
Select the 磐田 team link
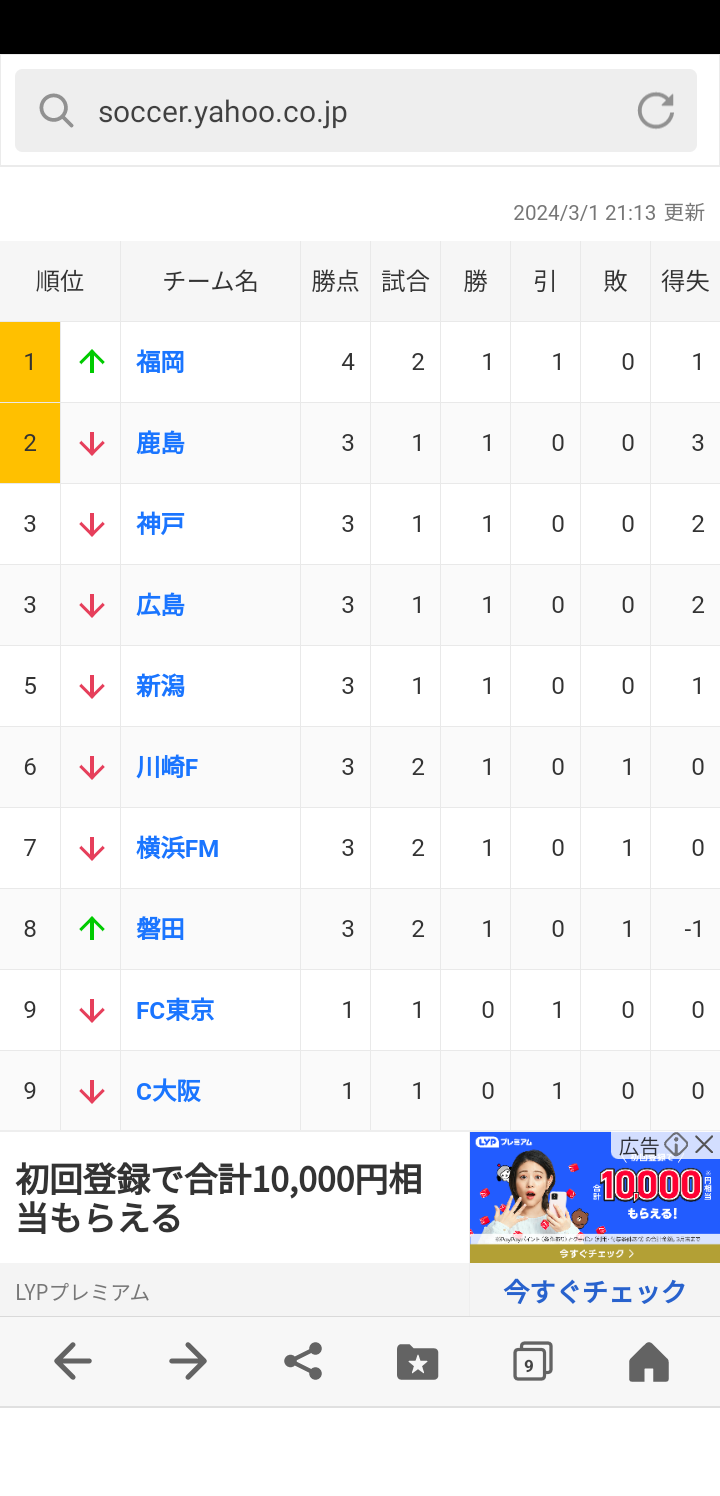pyautogui.click(x=161, y=929)
